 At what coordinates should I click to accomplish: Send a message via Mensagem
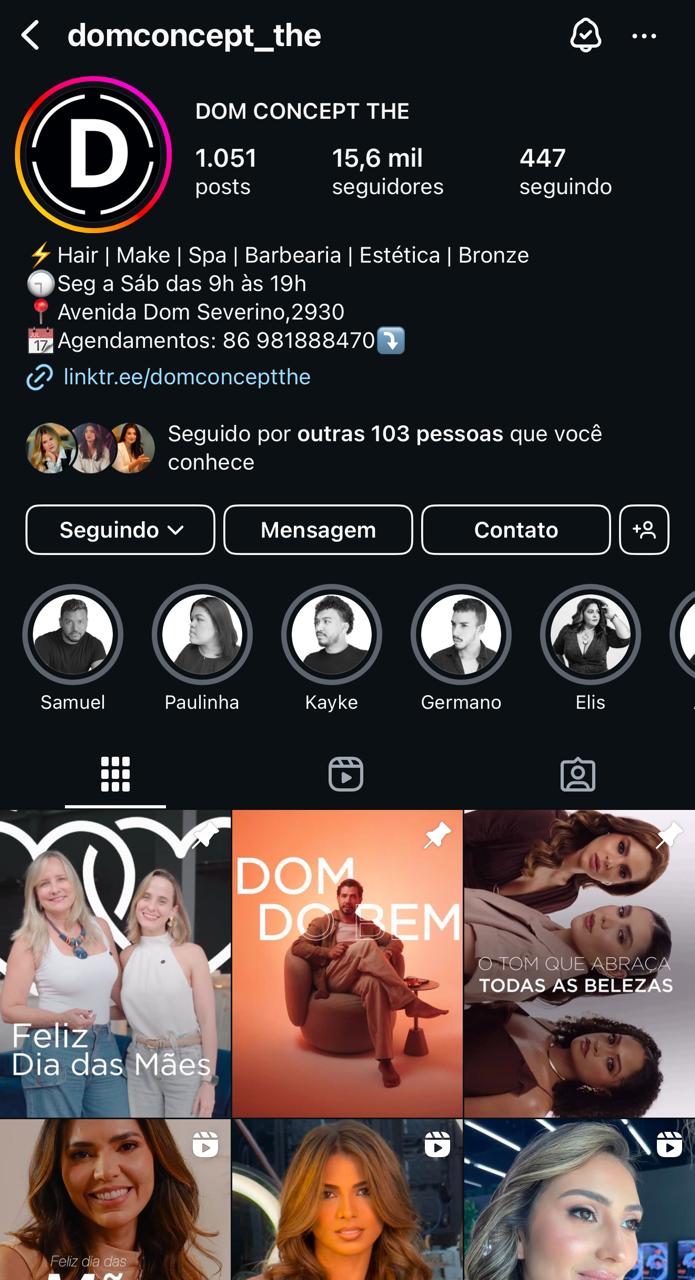pyautogui.click(x=318, y=530)
